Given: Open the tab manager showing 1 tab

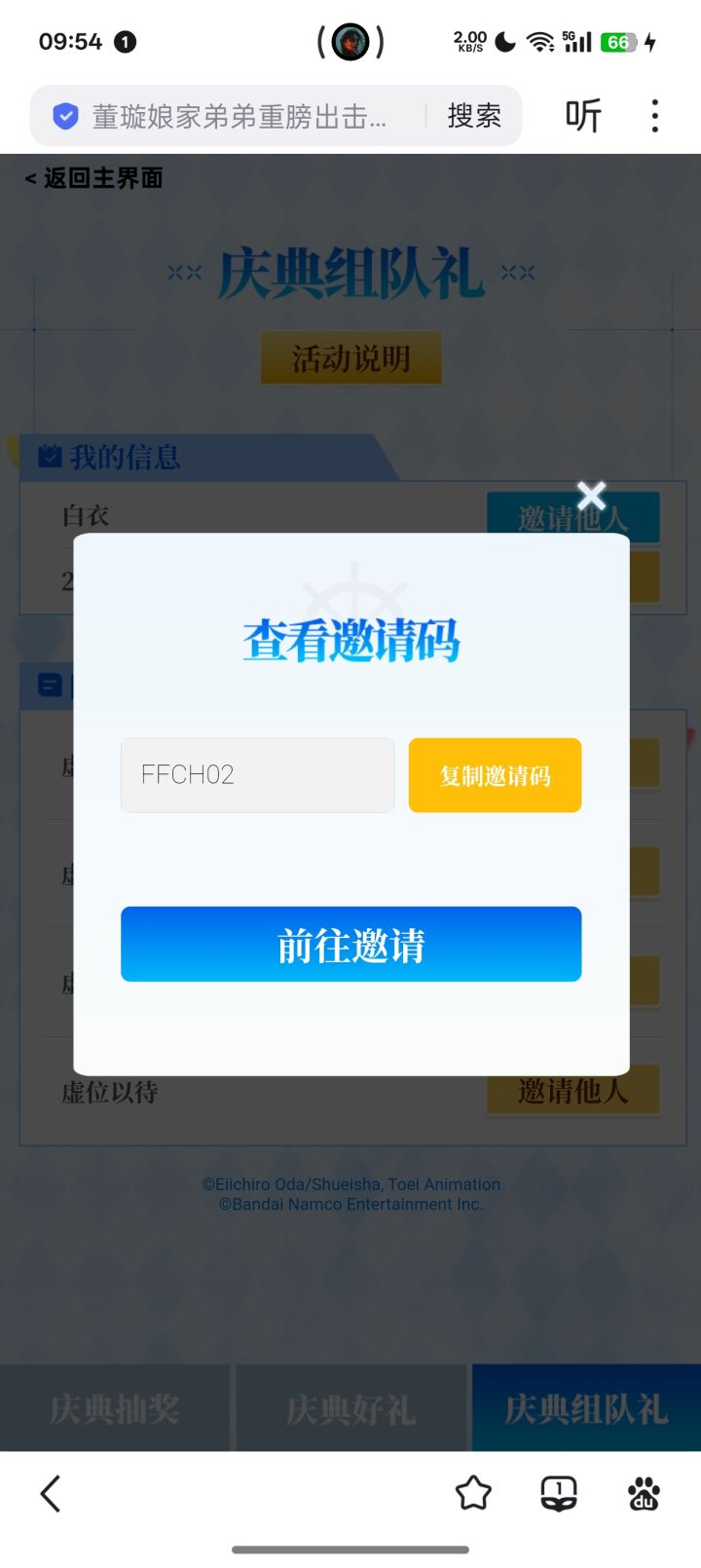Looking at the screenshot, I should coord(557,1493).
